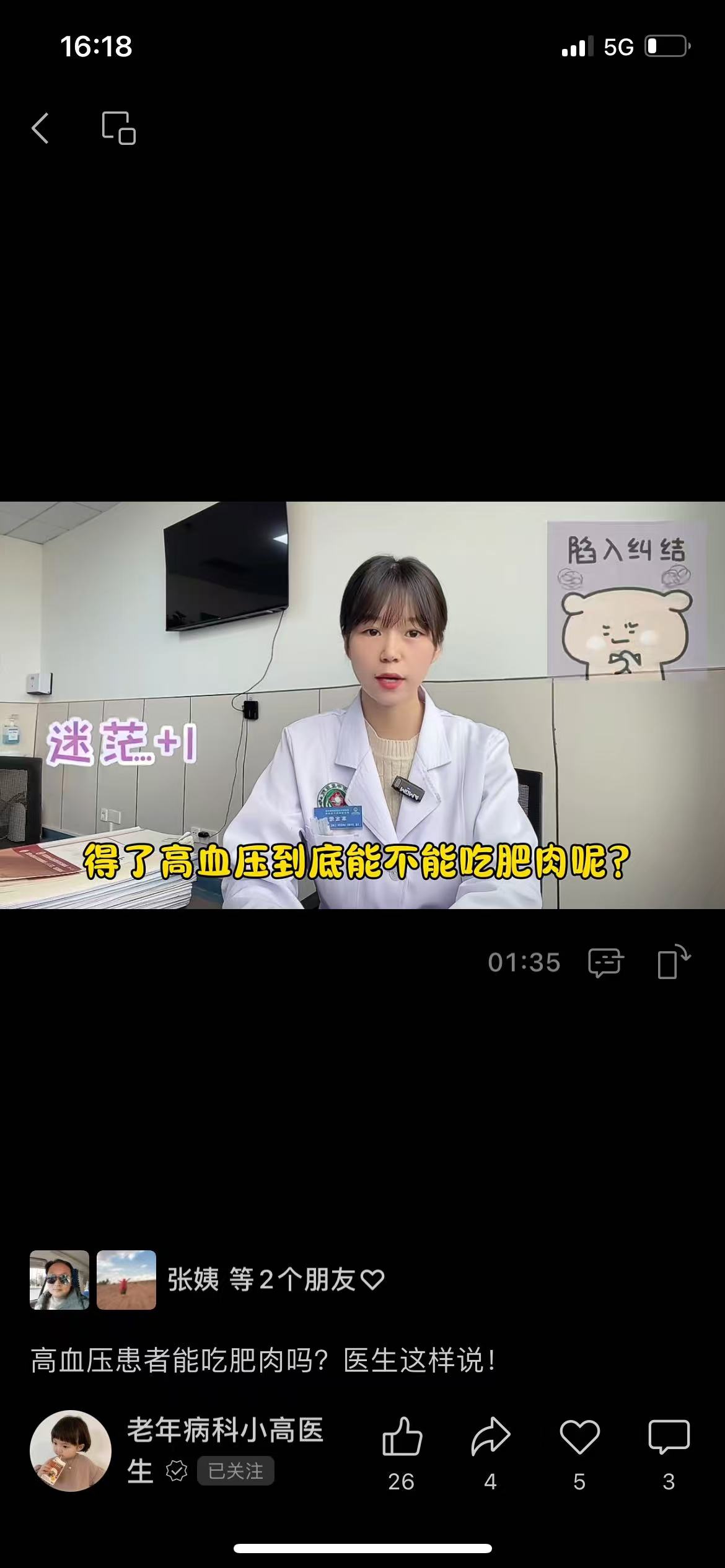Toggle the danmaku comments icon

(605, 962)
